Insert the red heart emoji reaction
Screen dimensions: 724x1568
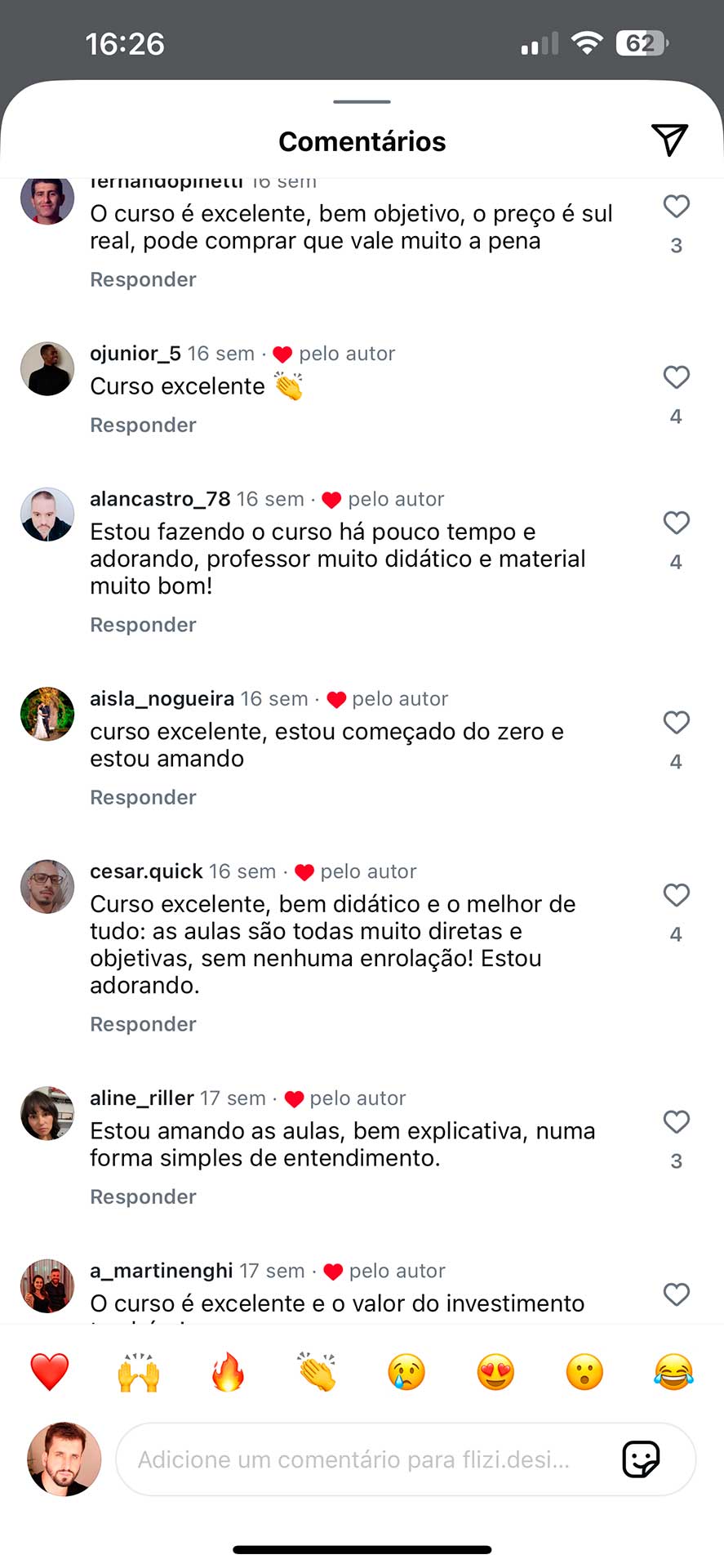(x=50, y=1372)
